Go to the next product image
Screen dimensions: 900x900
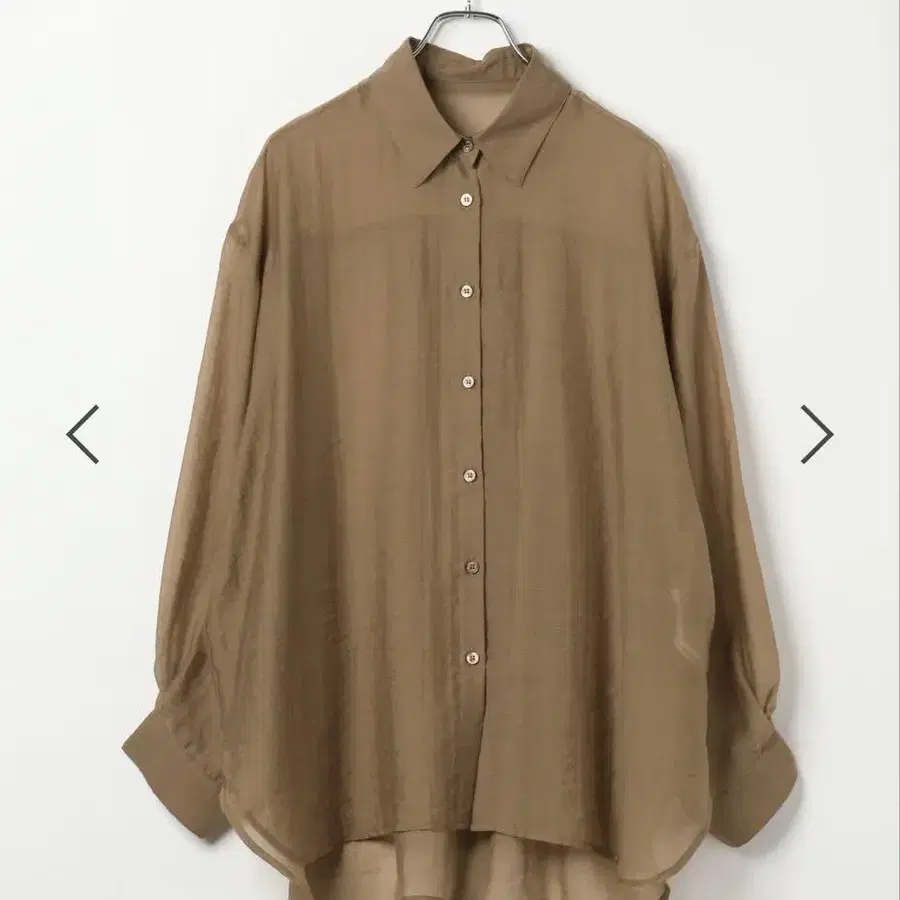point(817,434)
